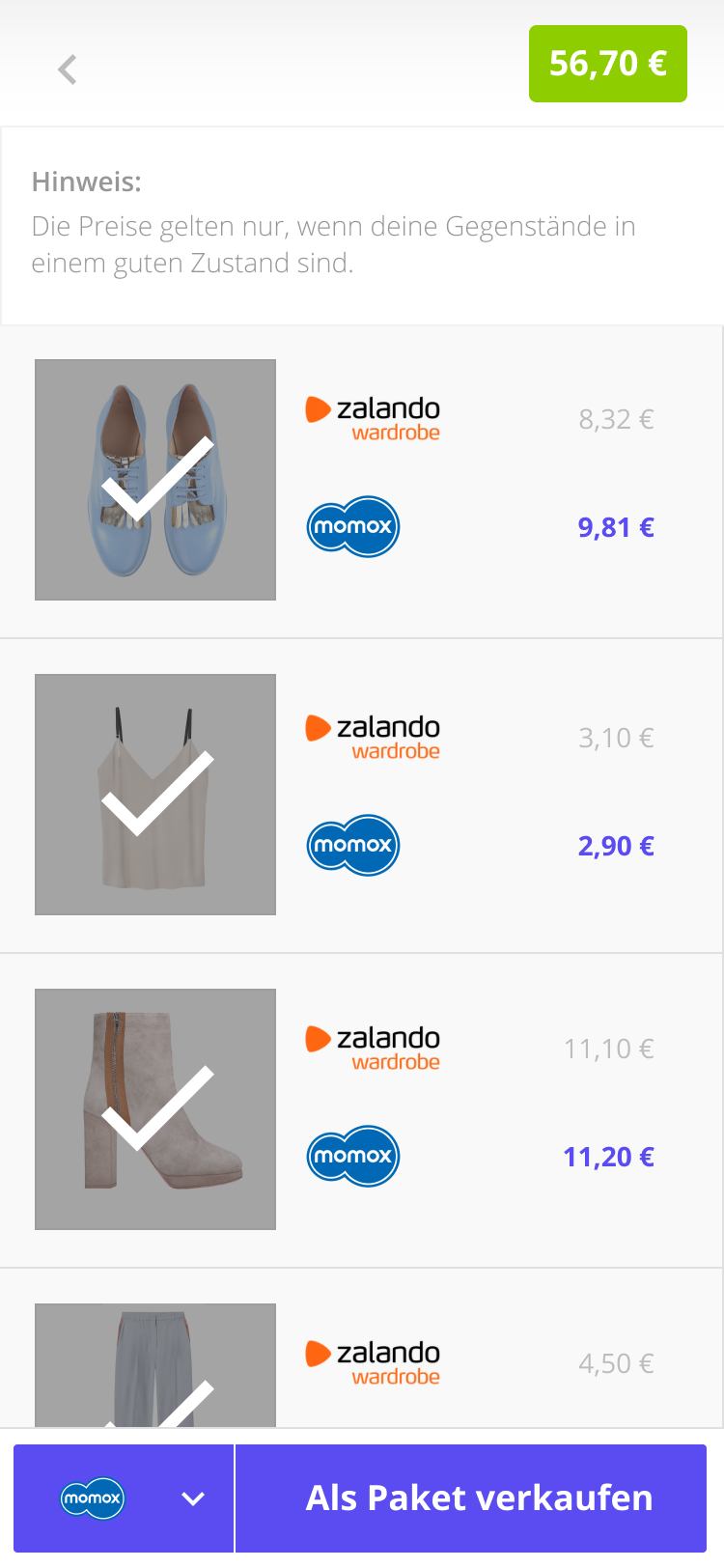Screen dimensions: 724x1568
Task: Deselect the grey trousers item
Action: coord(155,1366)
